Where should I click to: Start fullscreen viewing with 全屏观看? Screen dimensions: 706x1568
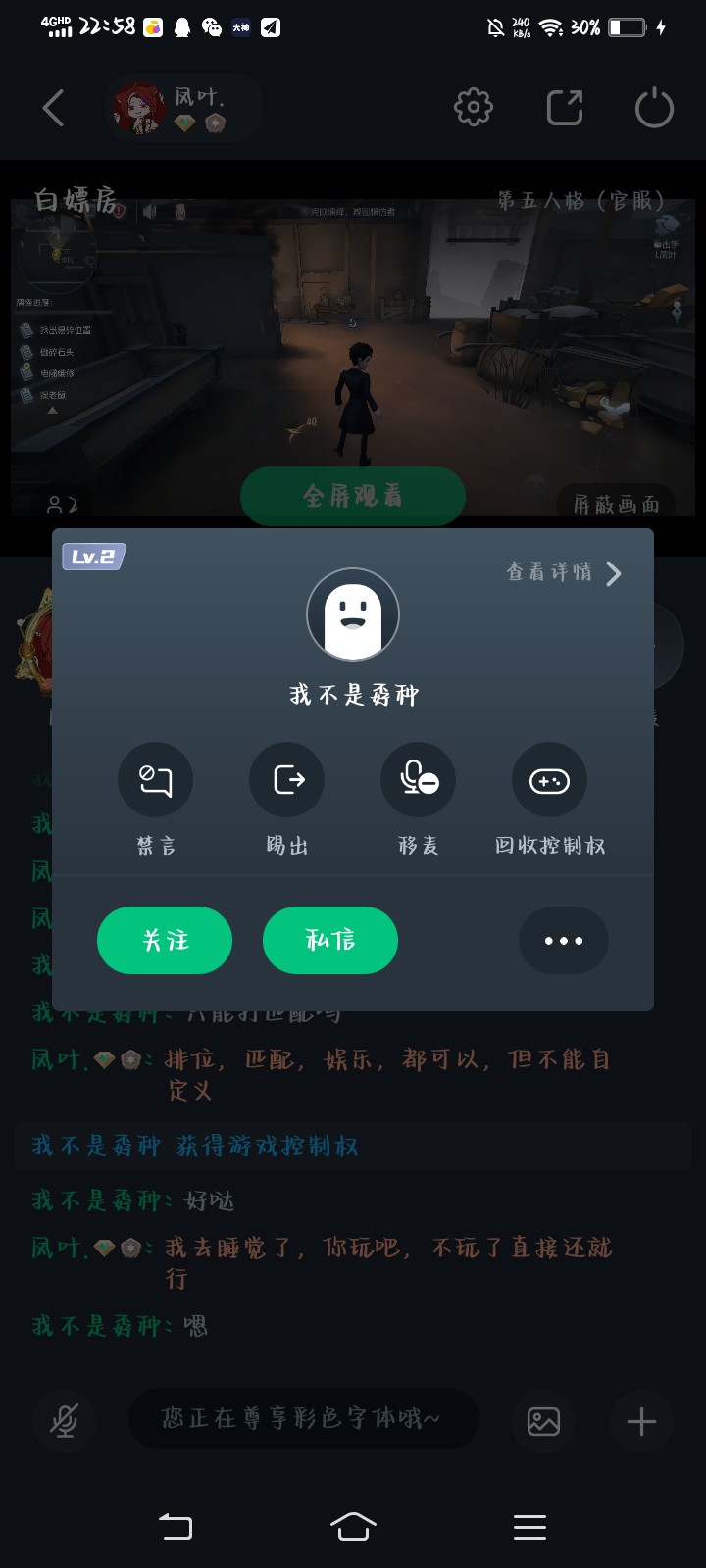(x=352, y=496)
